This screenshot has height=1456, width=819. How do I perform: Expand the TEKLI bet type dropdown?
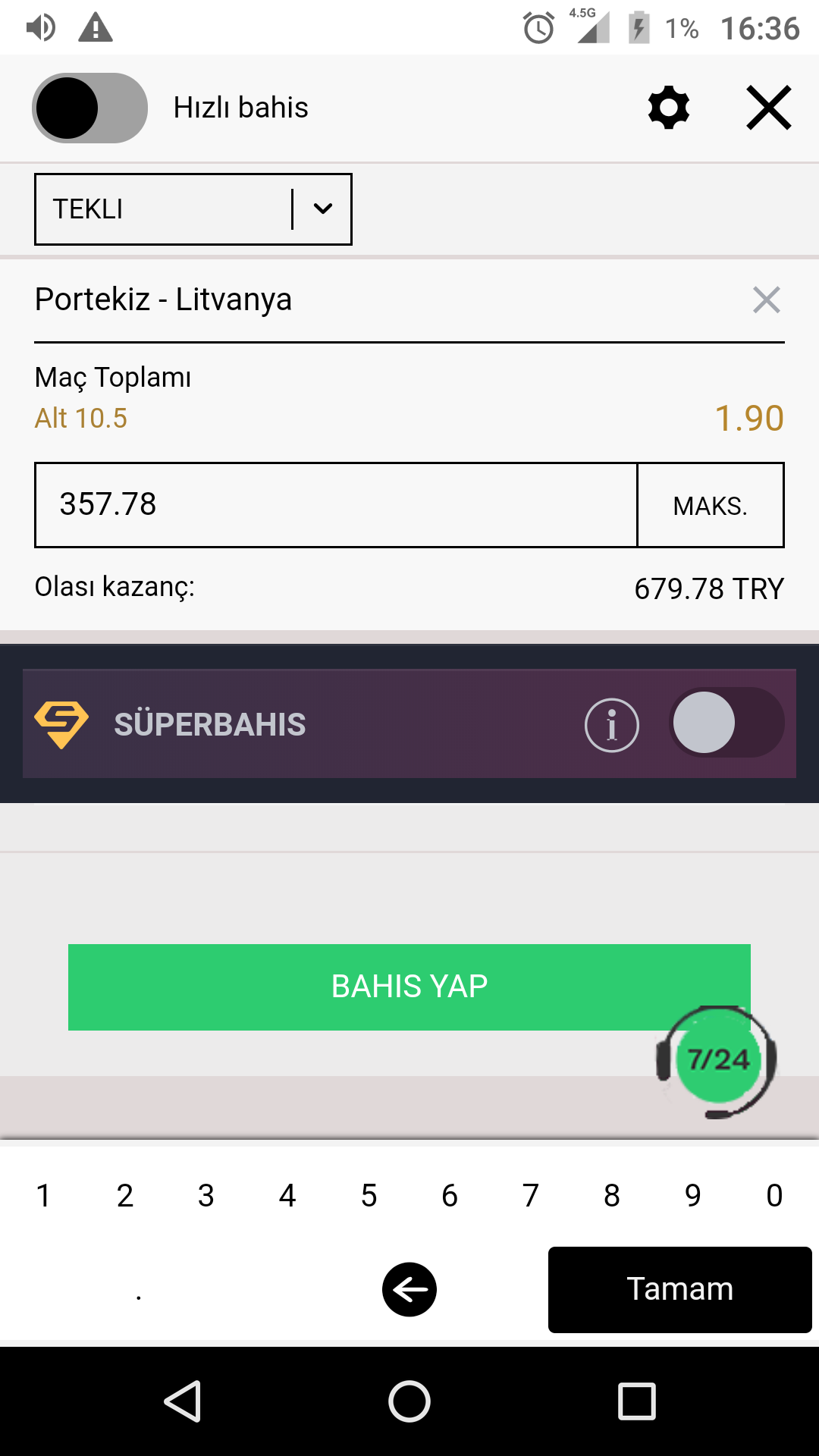(x=193, y=209)
